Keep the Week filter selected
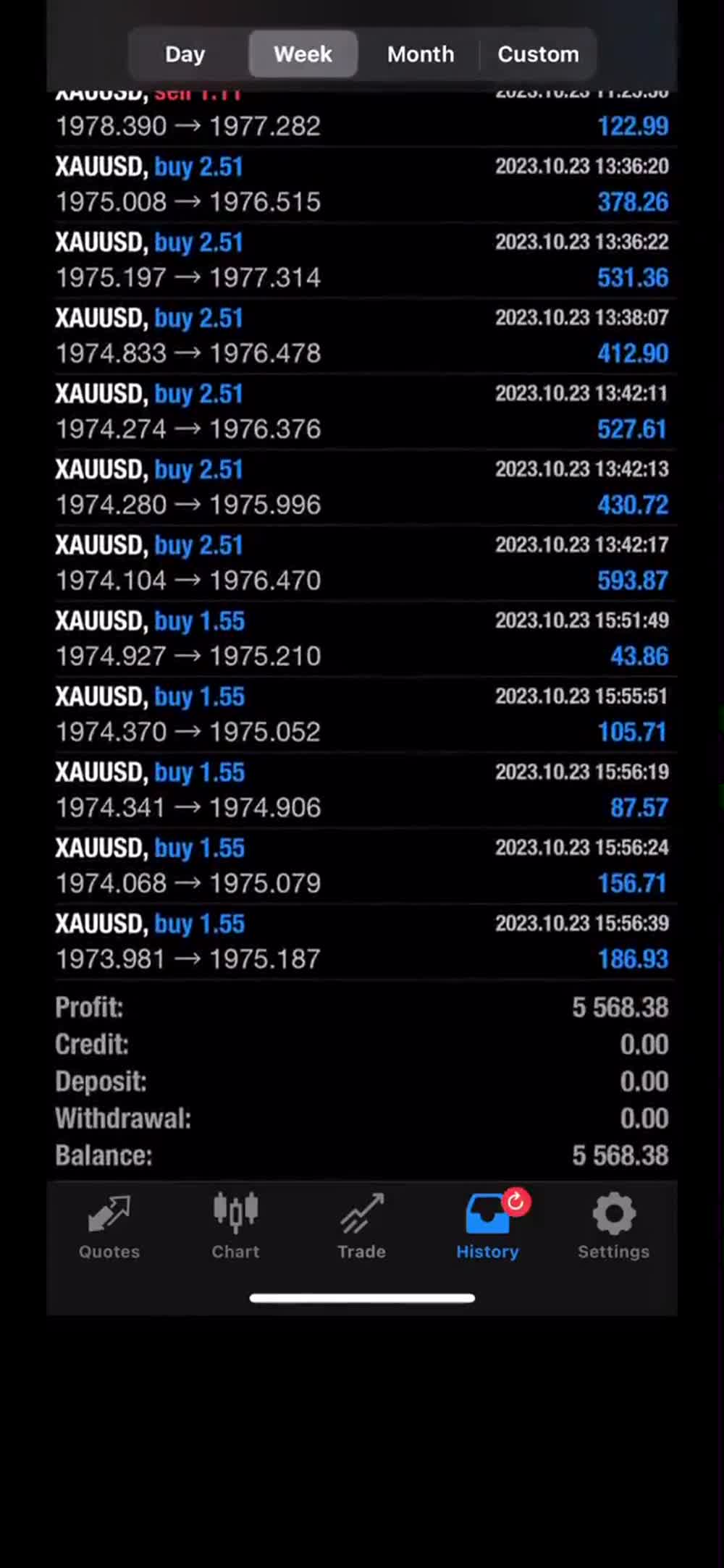The height and width of the screenshot is (1568, 724). tap(303, 54)
